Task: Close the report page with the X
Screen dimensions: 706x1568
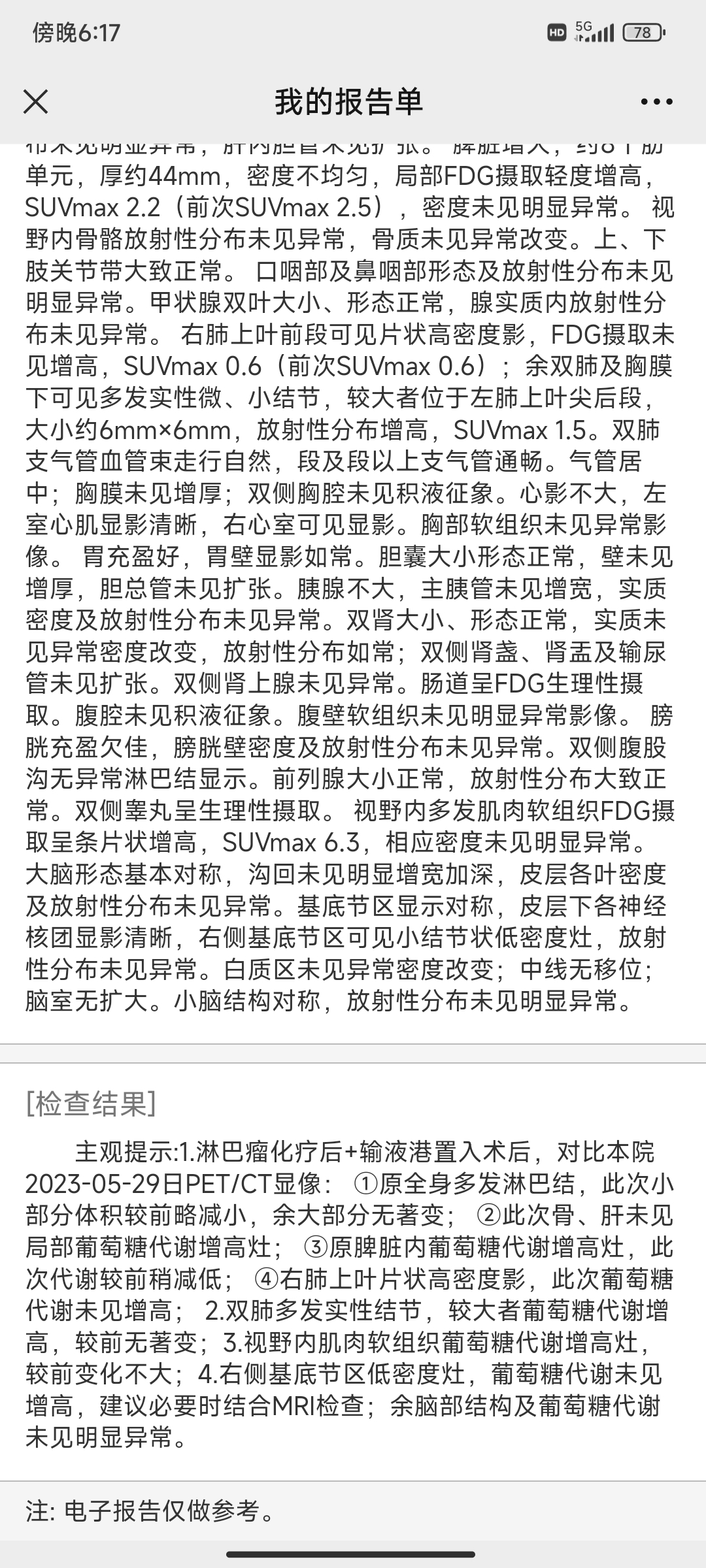Action: [x=35, y=102]
